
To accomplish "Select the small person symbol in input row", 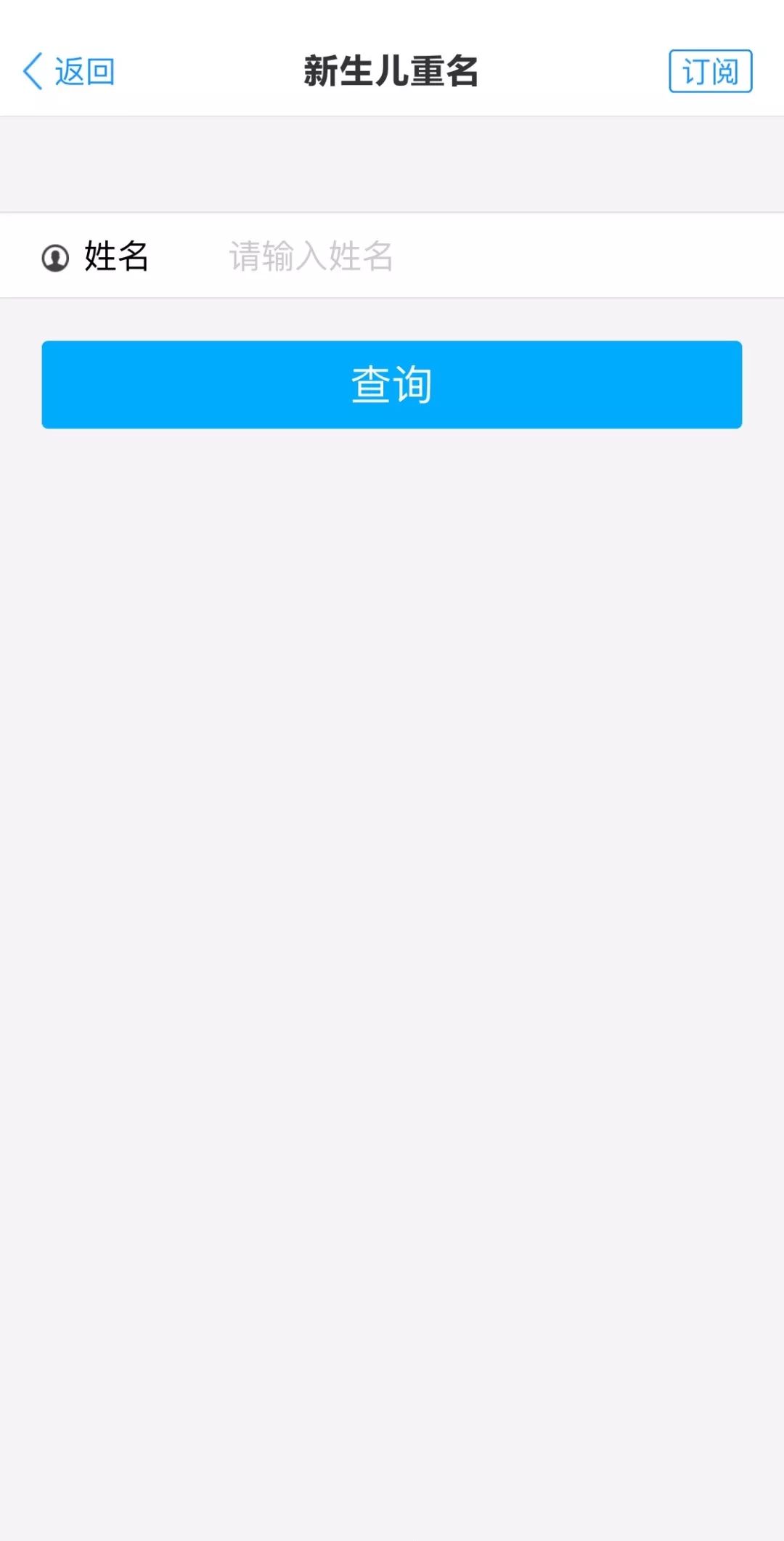I will [x=55, y=256].
